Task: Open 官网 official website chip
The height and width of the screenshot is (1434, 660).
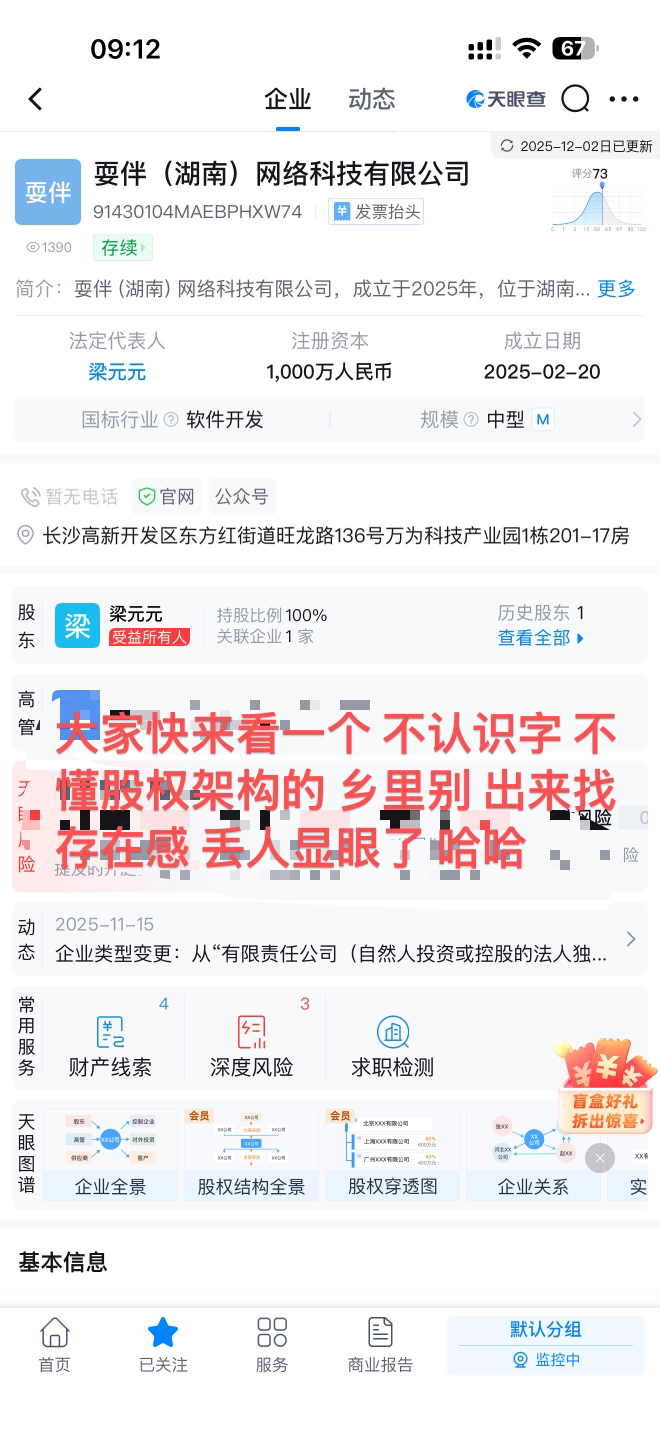Action: (167, 496)
